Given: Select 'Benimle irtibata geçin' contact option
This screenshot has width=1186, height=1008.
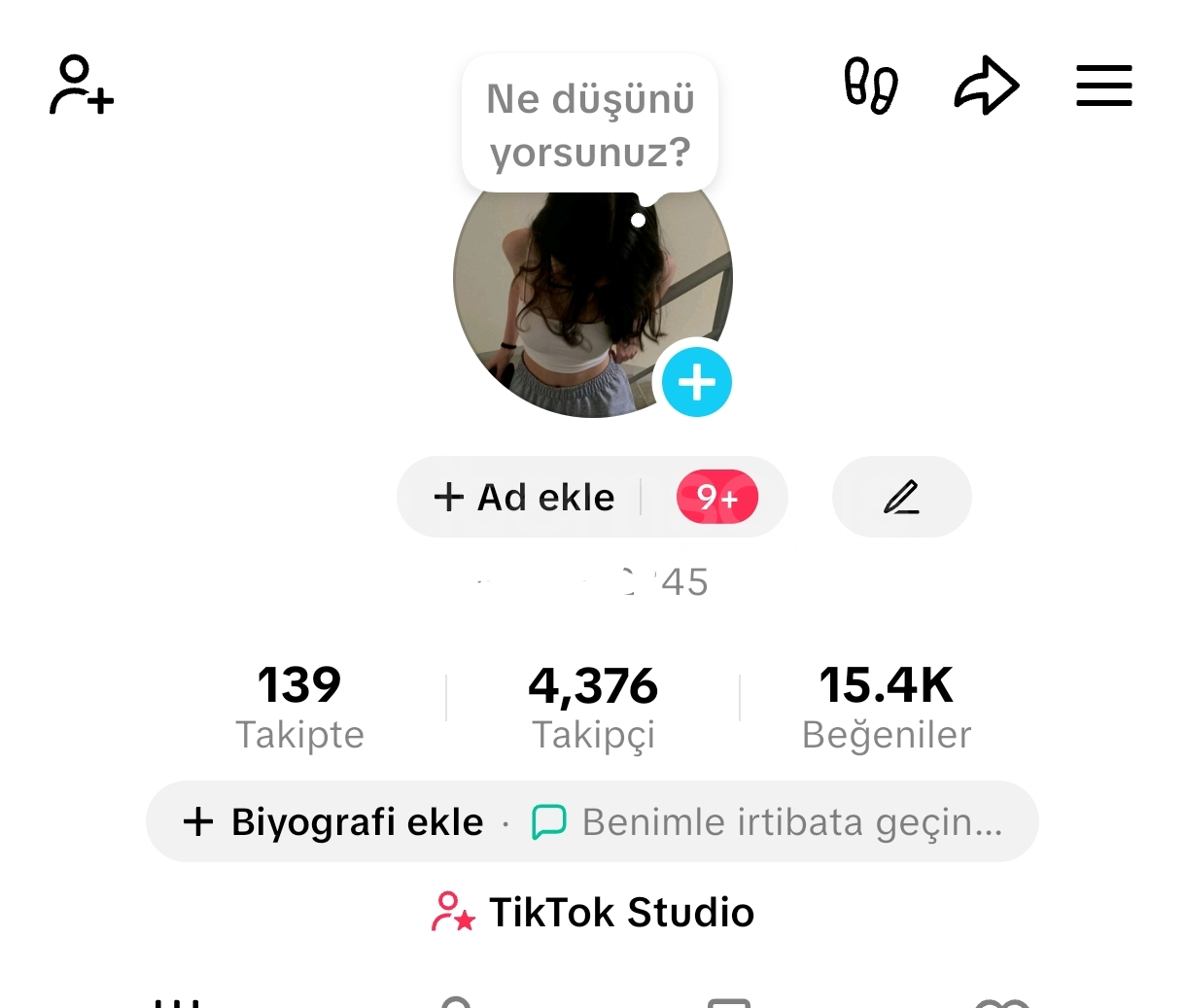Looking at the screenshot, I should tap(770, 822).
